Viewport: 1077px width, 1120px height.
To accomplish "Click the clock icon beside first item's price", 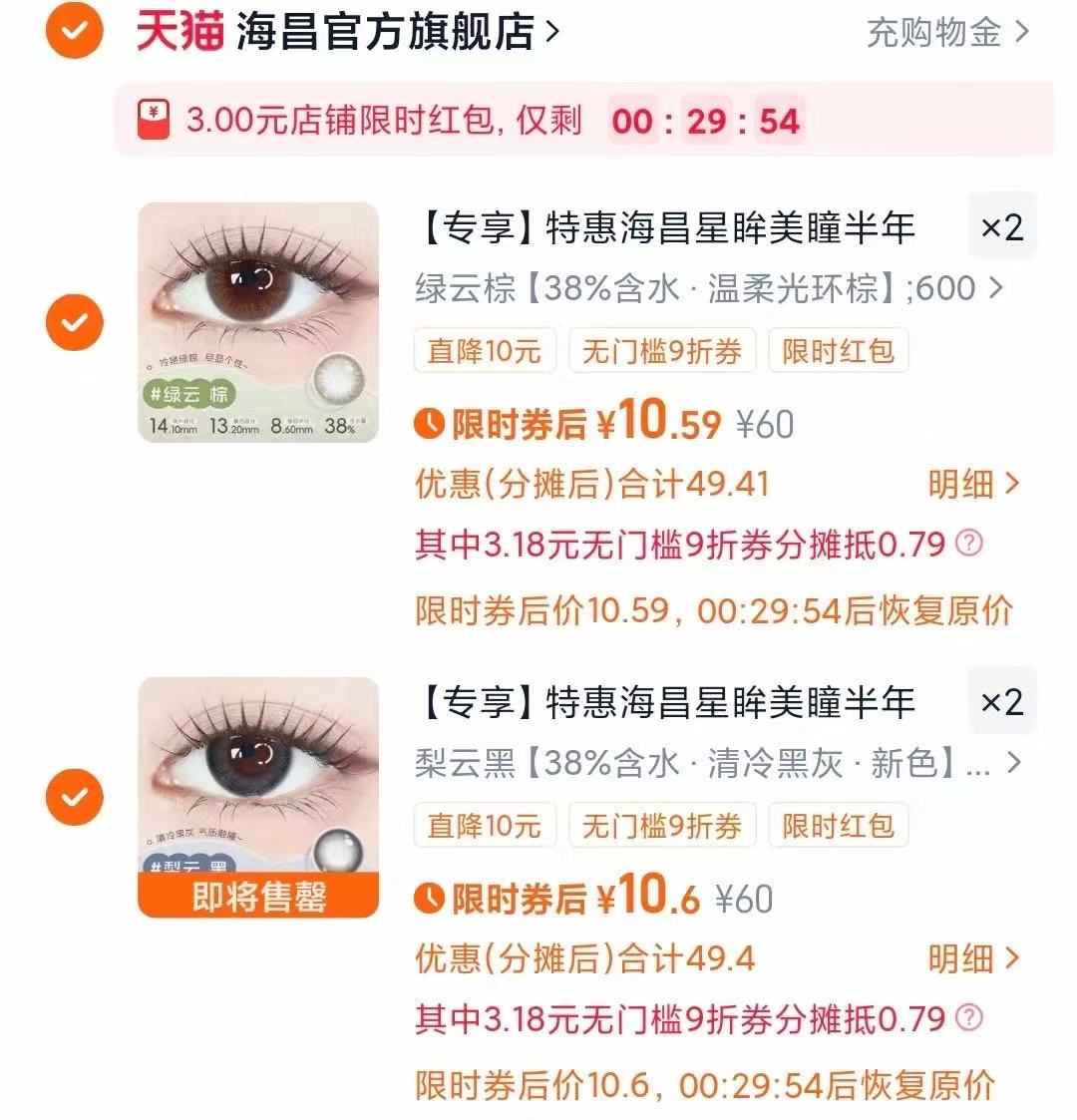I will point(430,422).
